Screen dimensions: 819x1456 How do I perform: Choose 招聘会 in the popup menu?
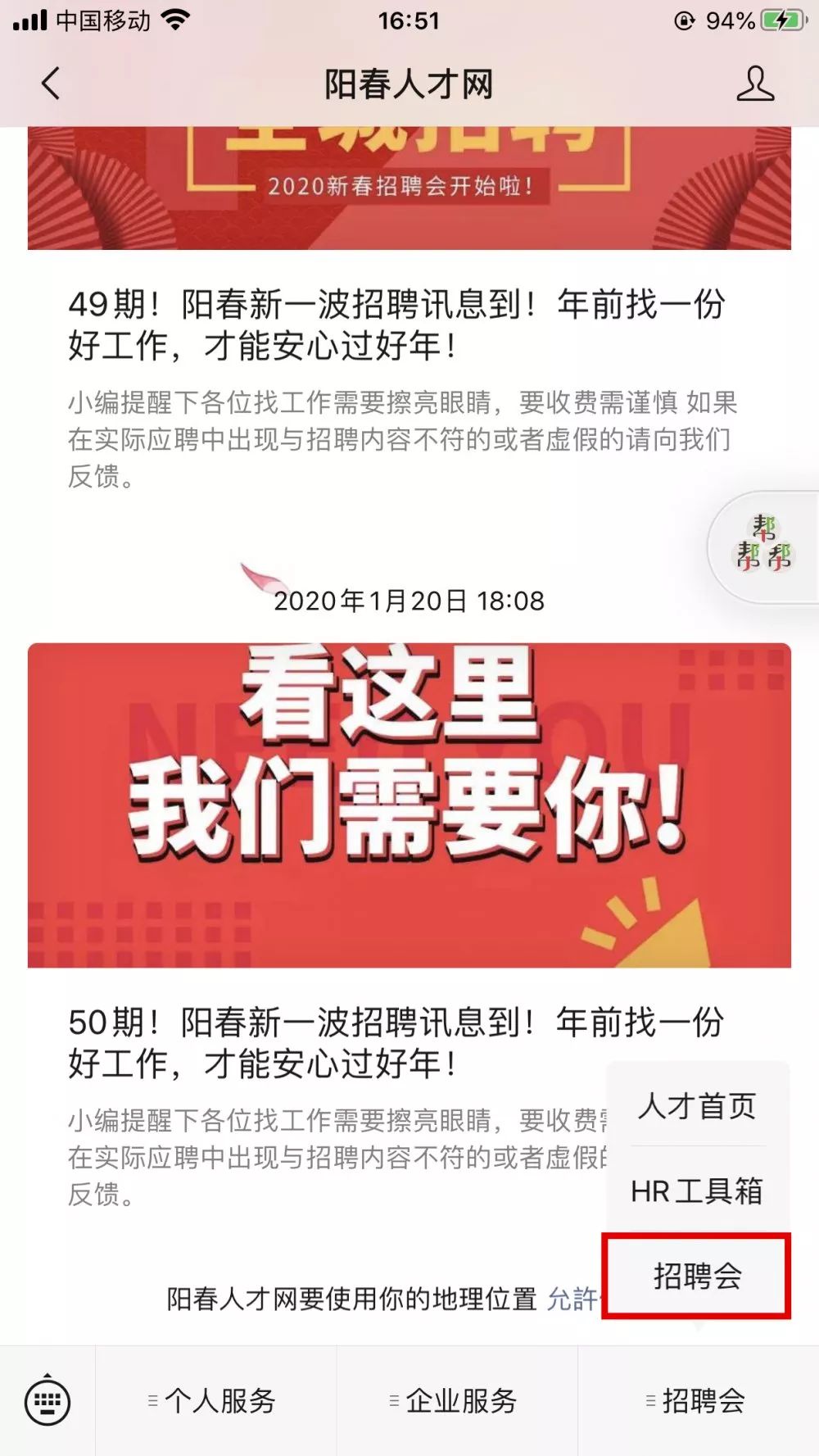coord(697,1276)
